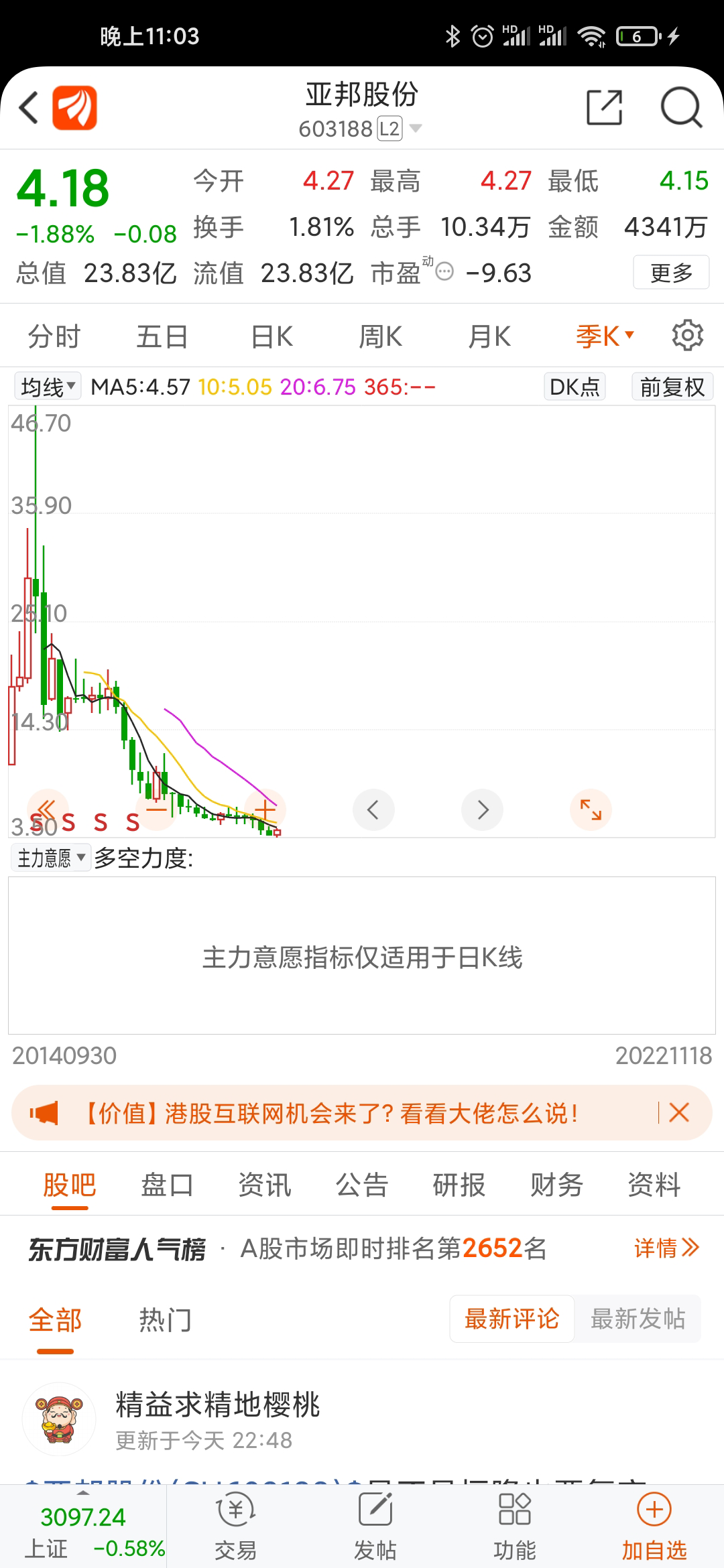The width and height of the screenshot is (724, 1568).
Task: Open chart settings gear
Action: (687, 335)
